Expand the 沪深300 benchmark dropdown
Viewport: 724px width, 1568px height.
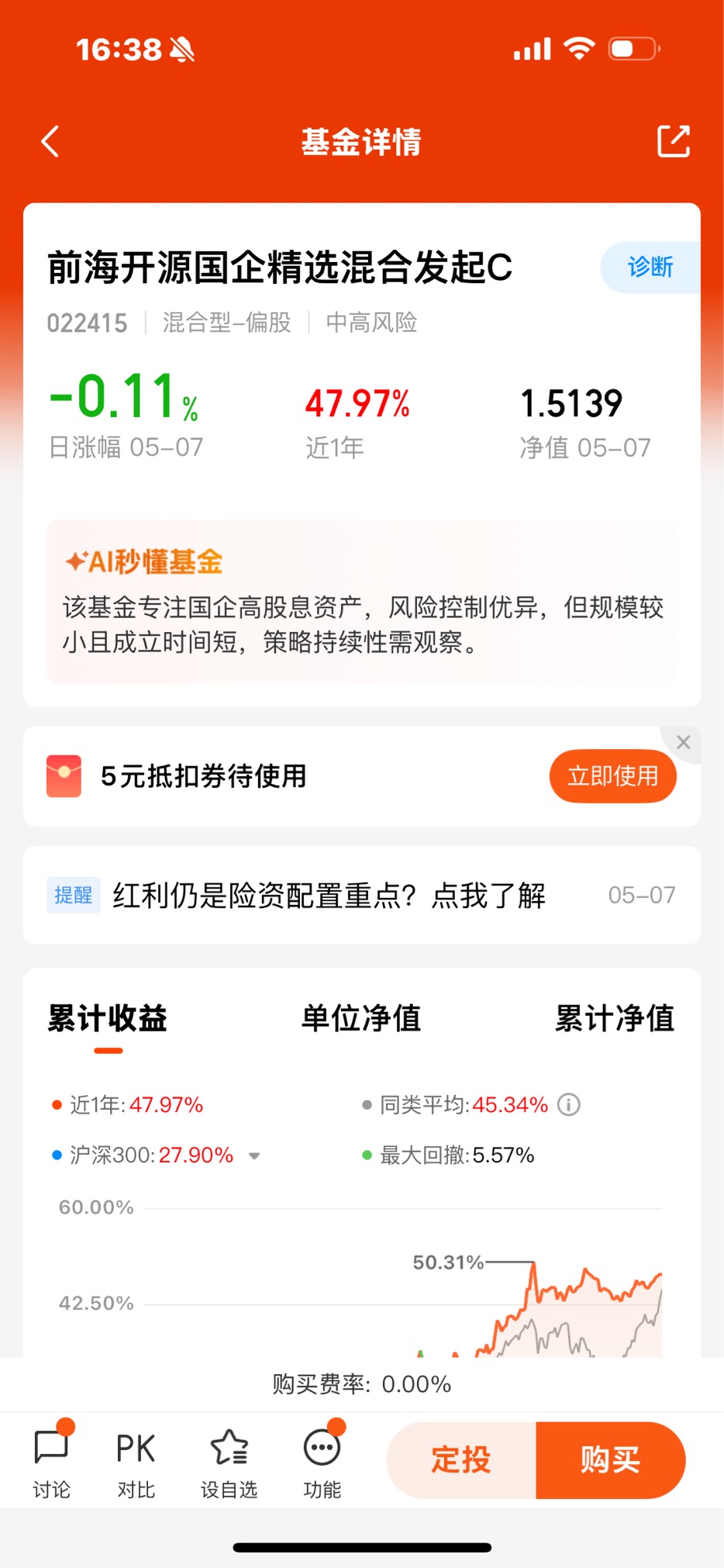tap(253, 1155)
